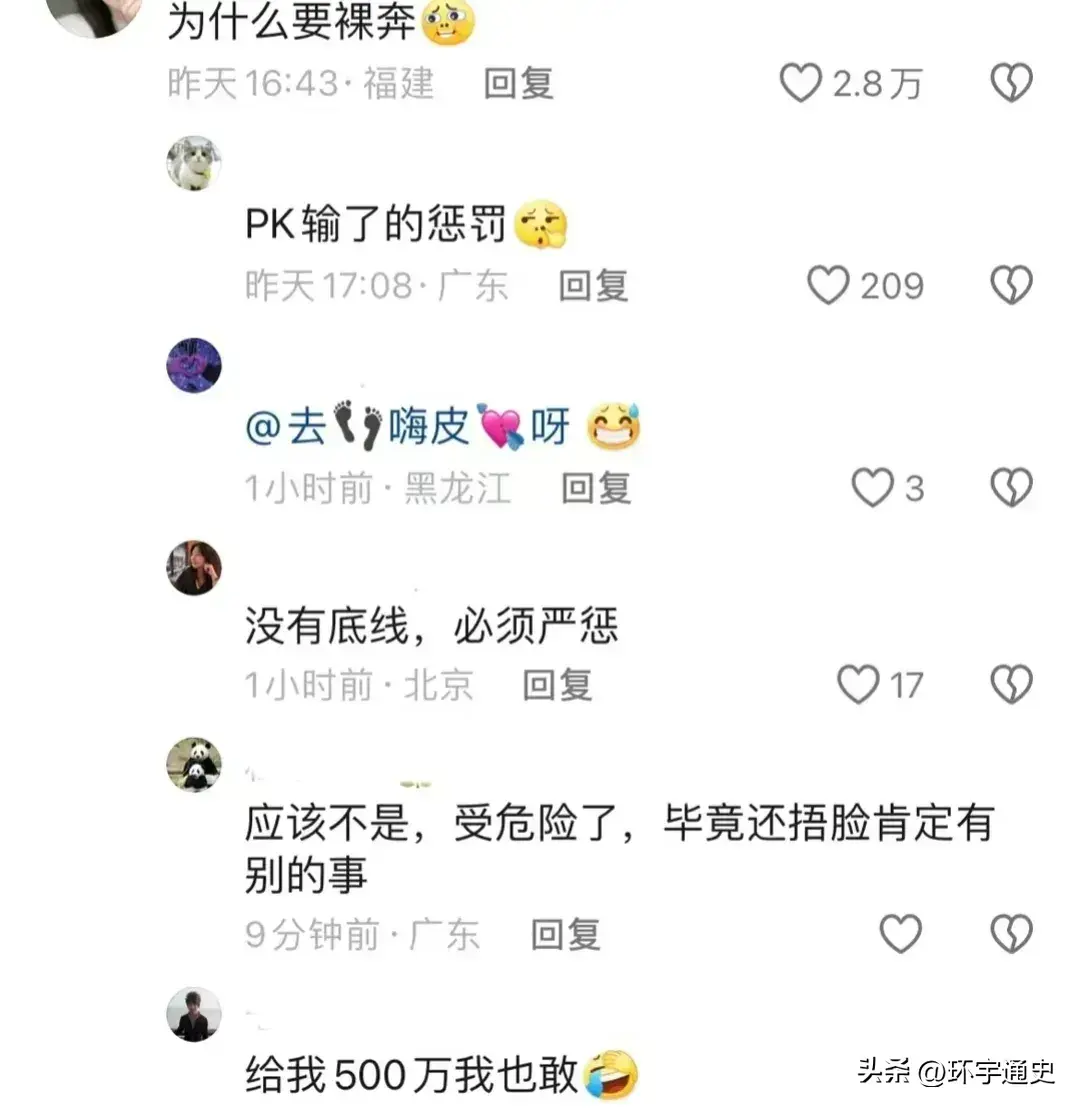Screen dimensions: 1080x1109
Task: Like the 黑龙江 comment with 3 likes
Action: (872, 488)
